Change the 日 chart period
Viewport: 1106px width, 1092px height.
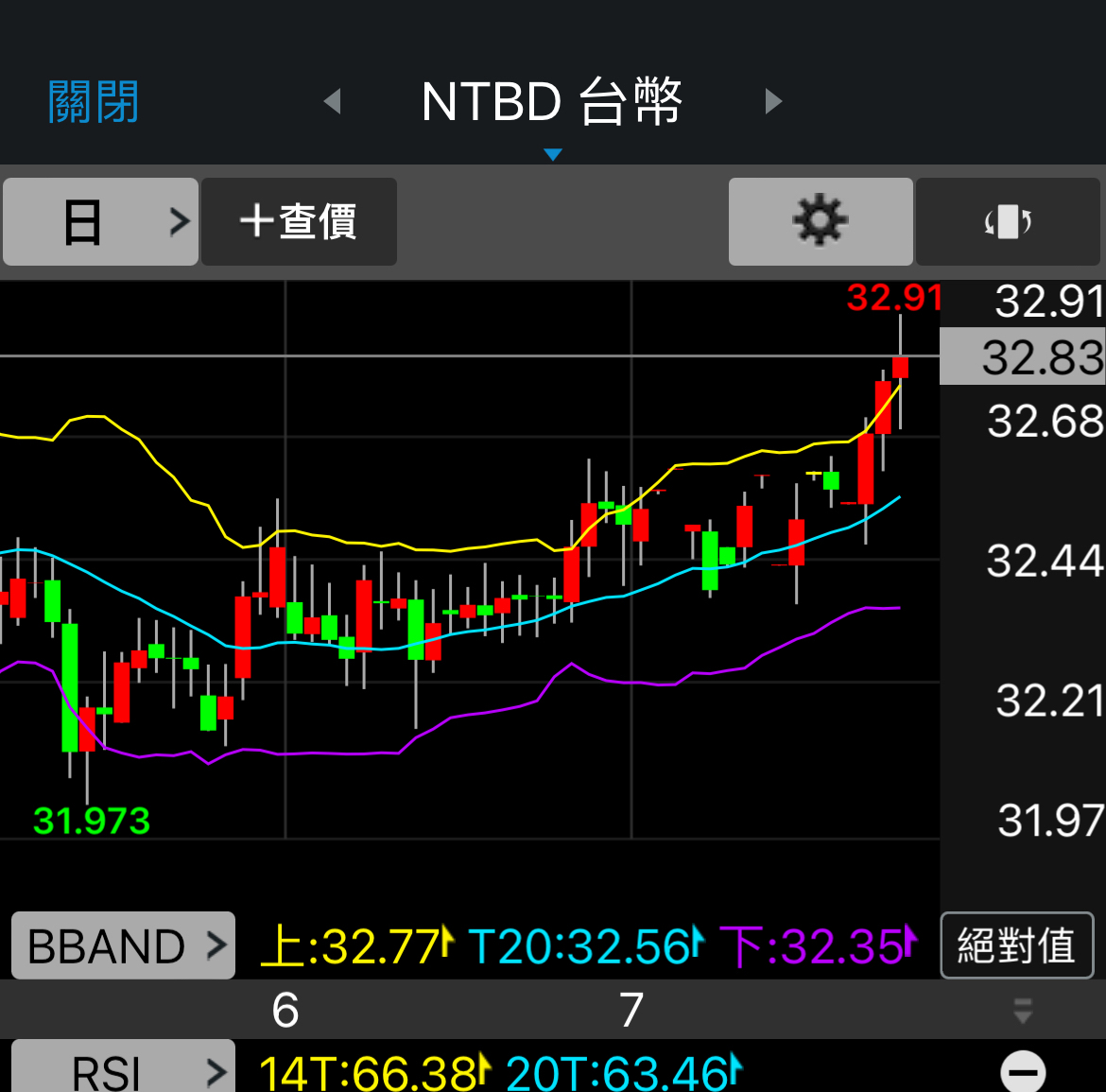101,222
